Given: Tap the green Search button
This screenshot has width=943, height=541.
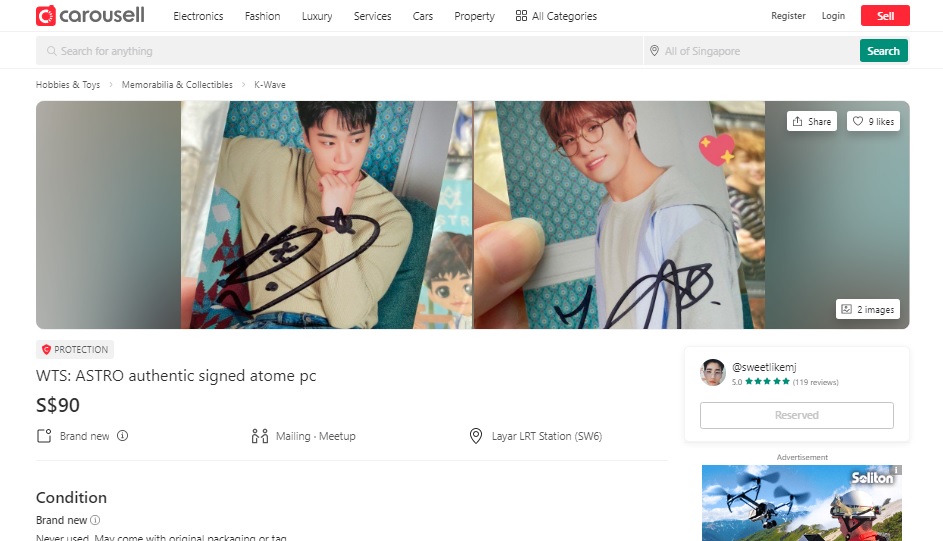Looking at the screenshot, I should pos(883,51).
